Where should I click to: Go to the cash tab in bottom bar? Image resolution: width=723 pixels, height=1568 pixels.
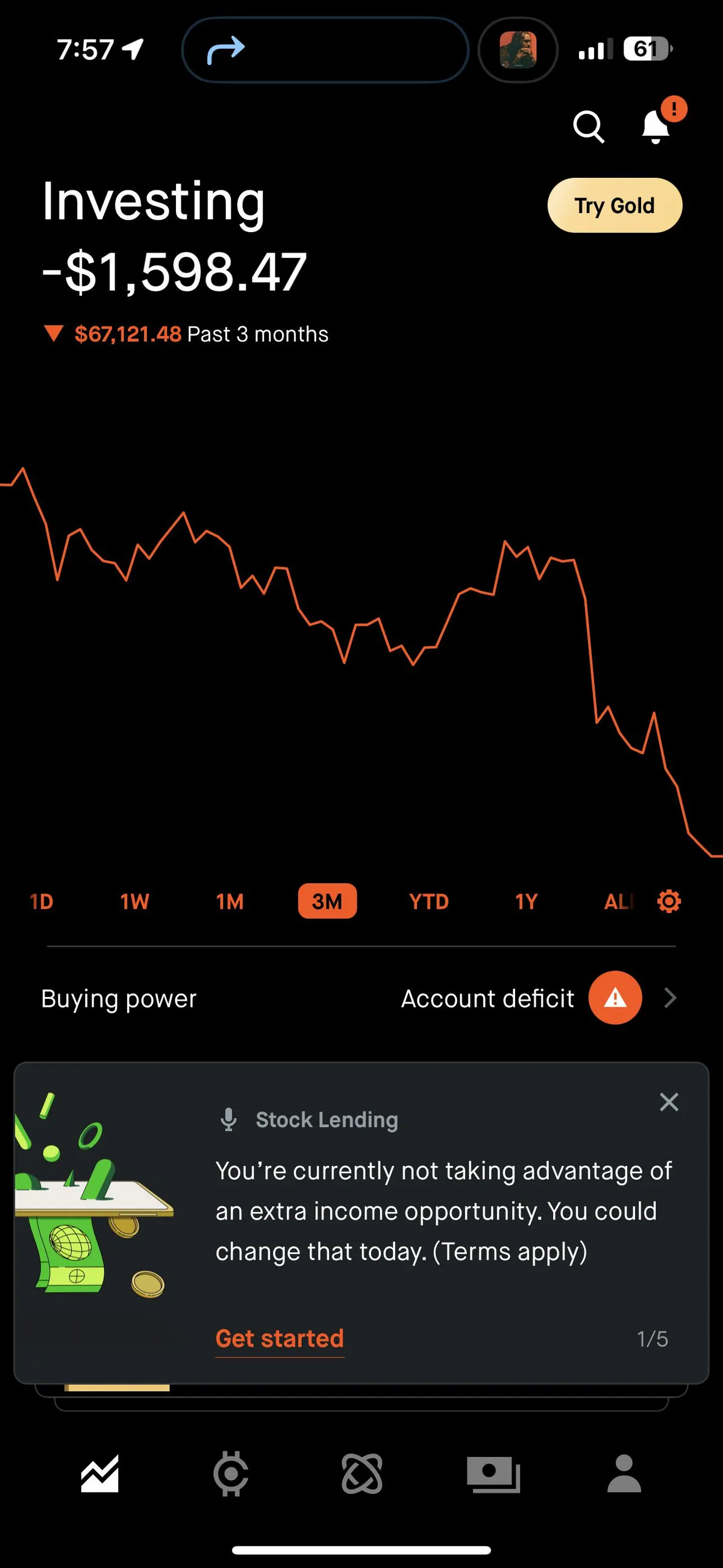(x=493, y=1475)
